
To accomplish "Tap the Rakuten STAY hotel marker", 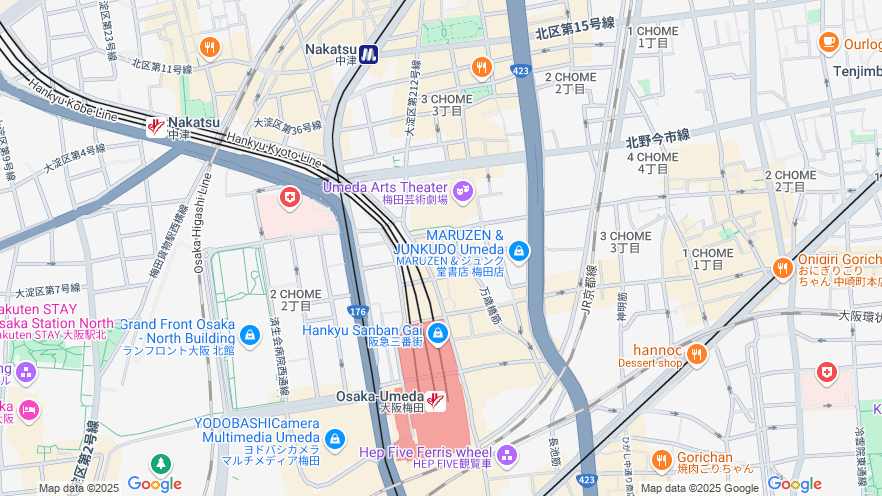I will tap(25, 372).
